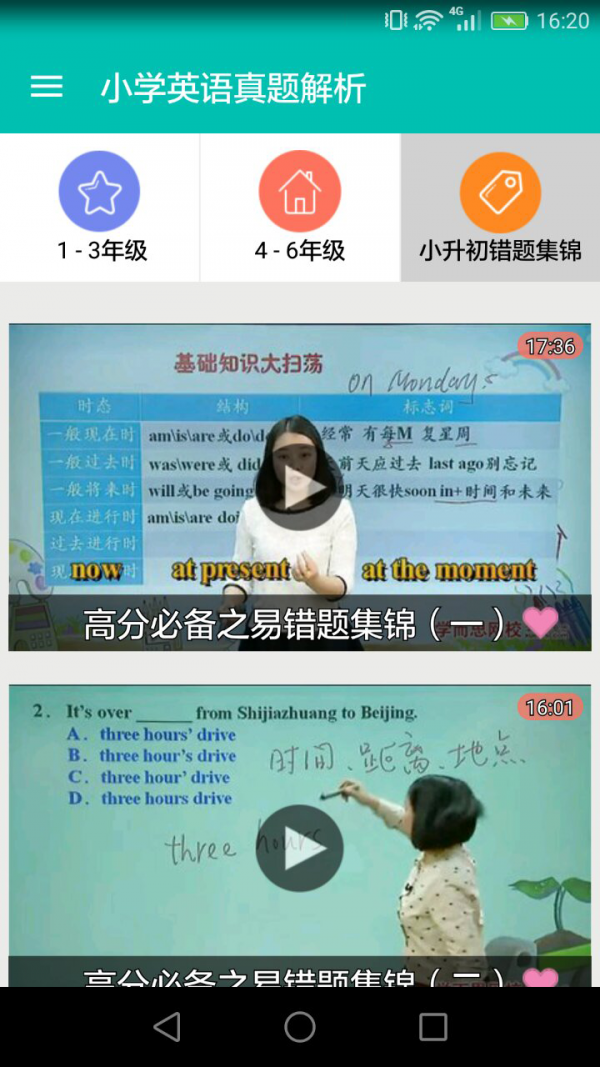Image resolution: width=600 pixels, height=1067 pixels.
Task: Return to the home screen
Action: point(300,1027)
